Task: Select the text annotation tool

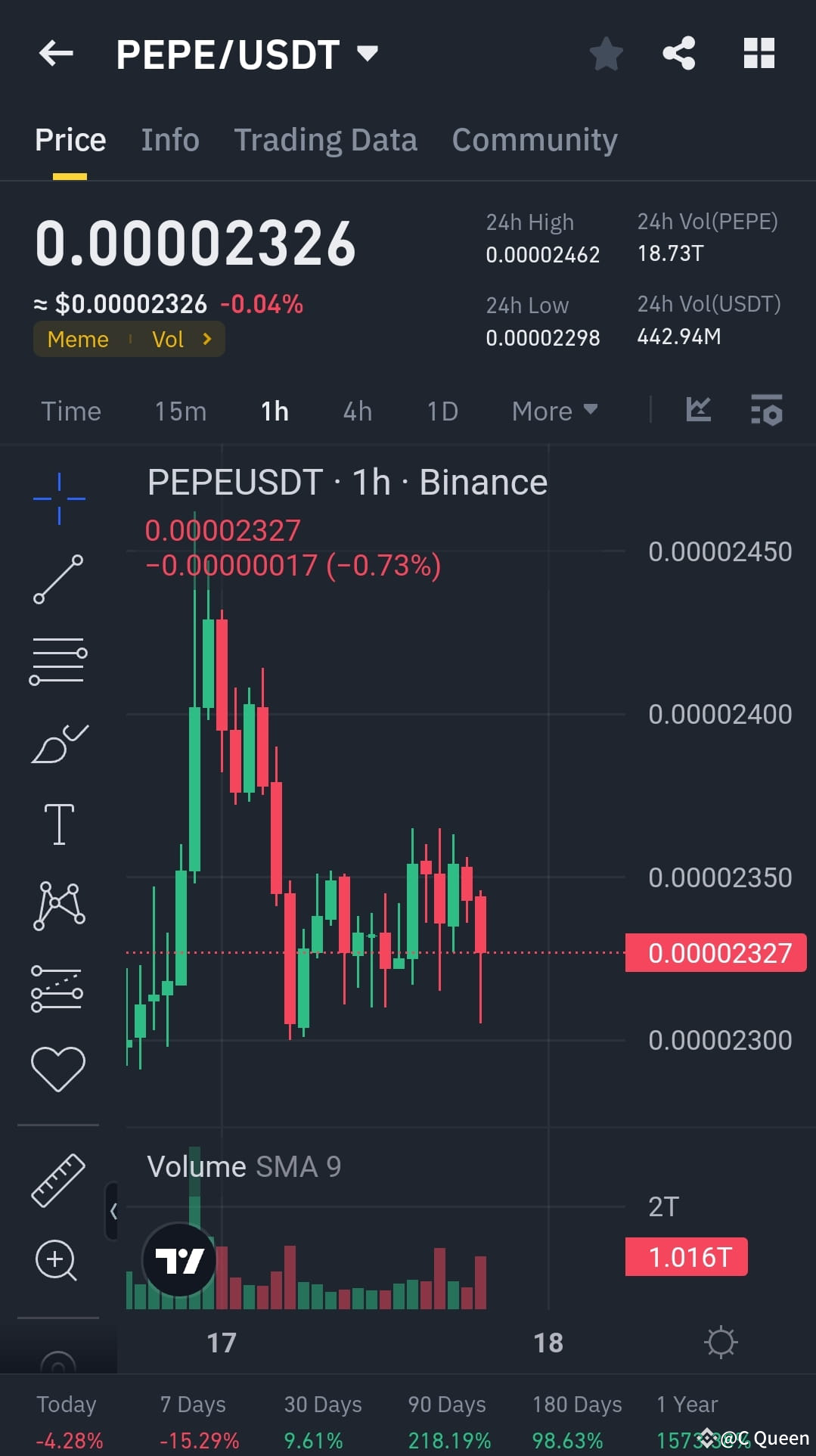Action: [x=58, y=824]
